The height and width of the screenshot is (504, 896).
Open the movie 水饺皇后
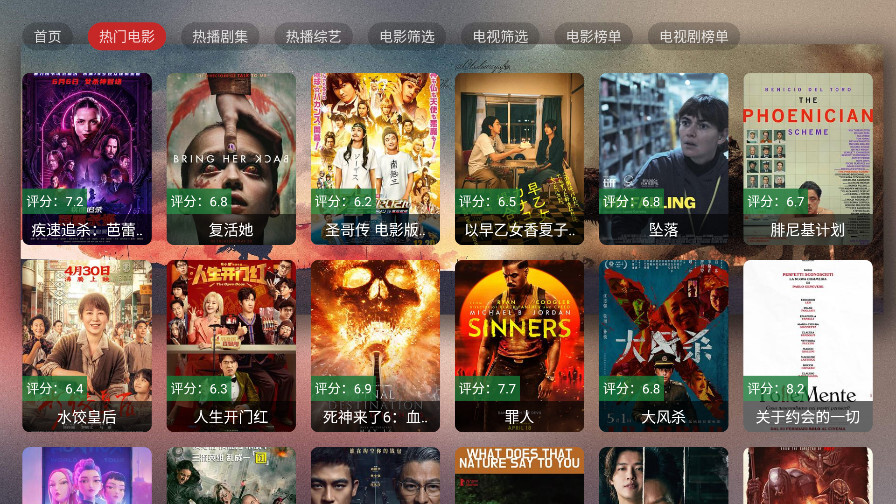87,345
